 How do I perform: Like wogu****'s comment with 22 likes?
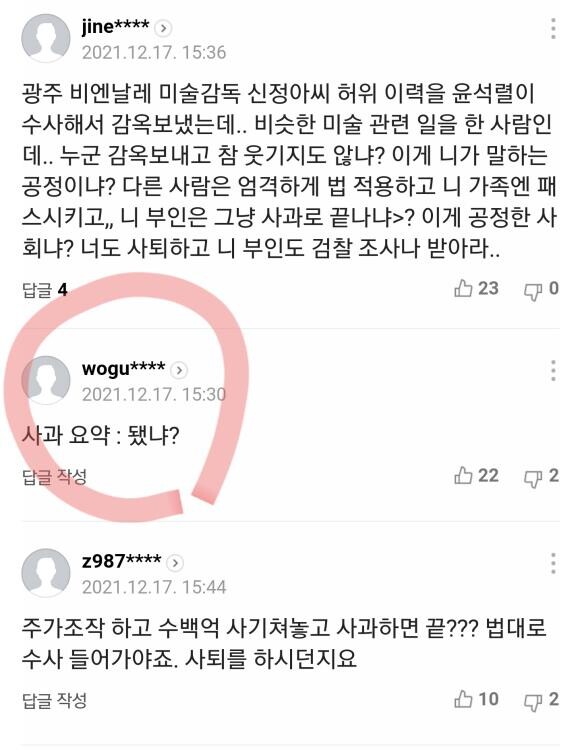[476, 475]
